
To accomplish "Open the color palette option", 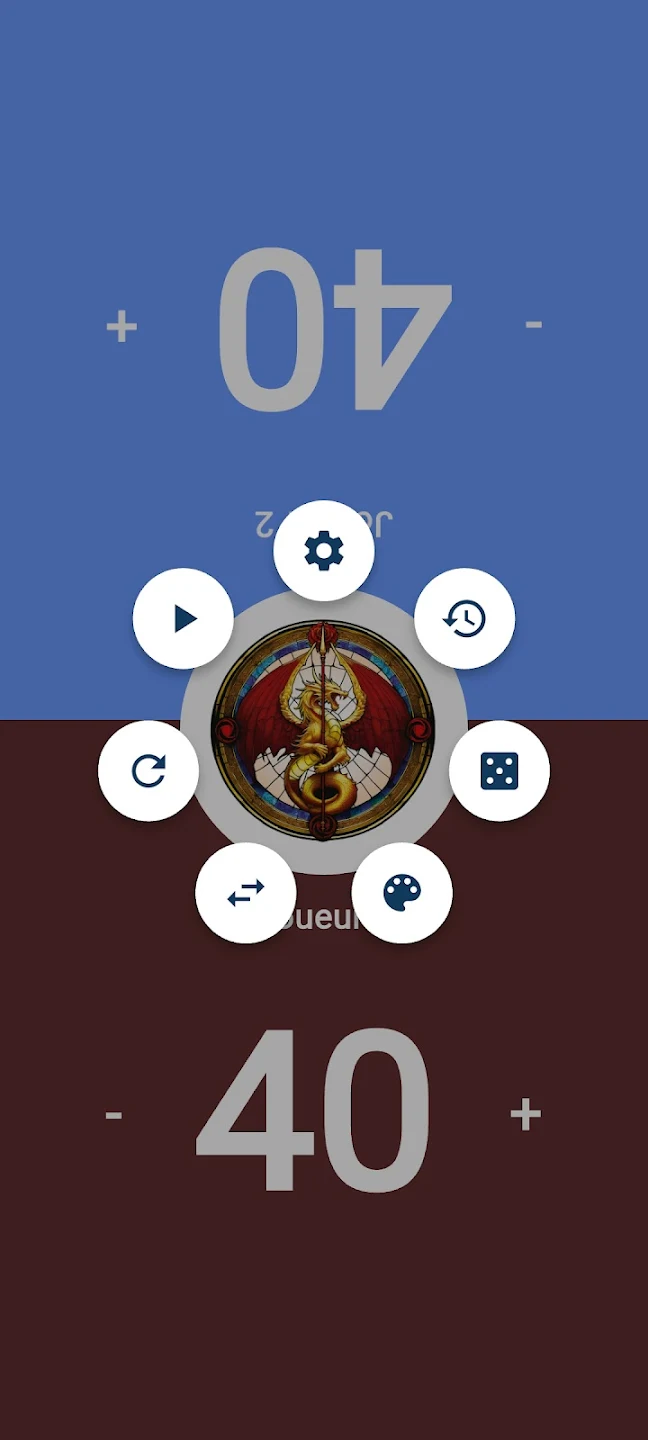I will pyautogui.click(x=402, y=893).
